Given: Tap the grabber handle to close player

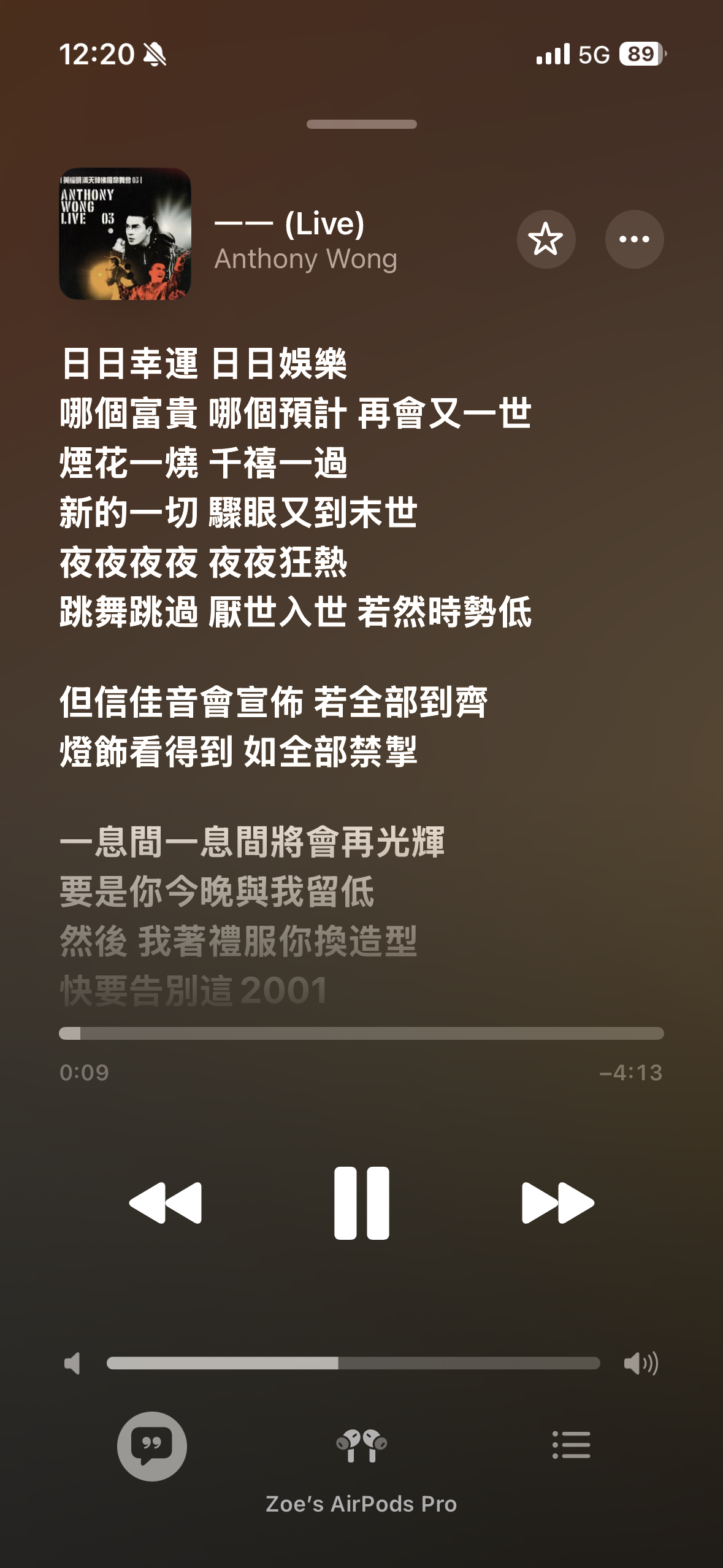Looking at the screenshot, I should pyautogui.click(x=361, y=125).
